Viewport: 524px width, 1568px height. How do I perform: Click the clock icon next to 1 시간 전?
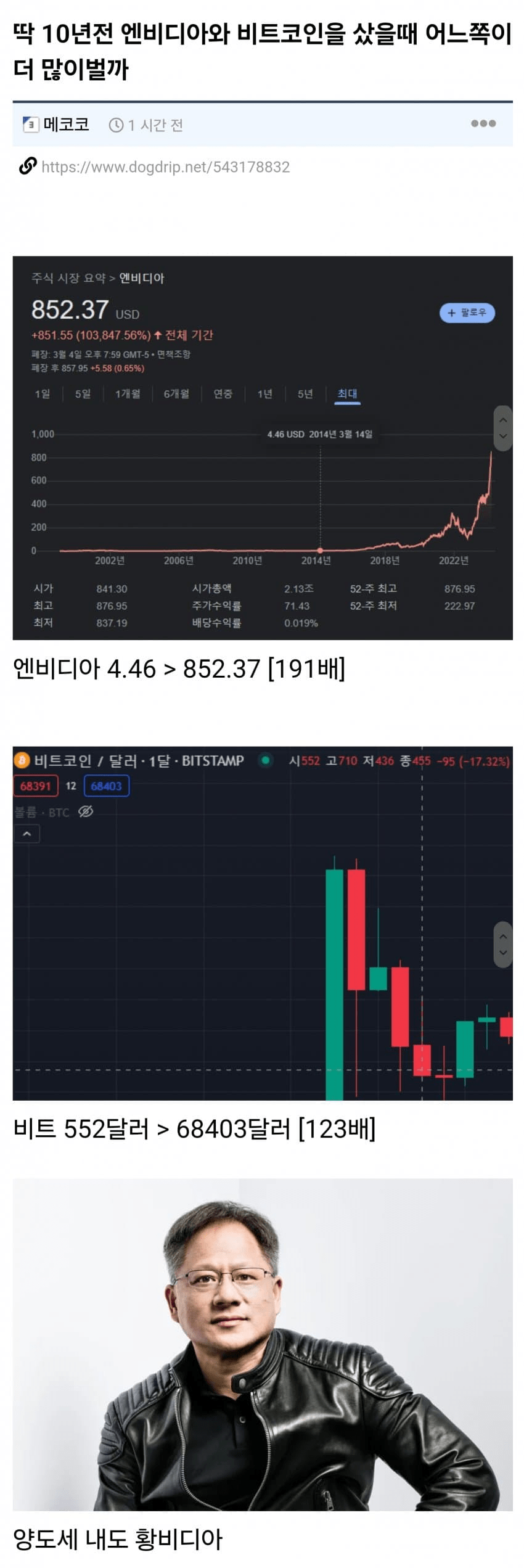click(115, 124)
